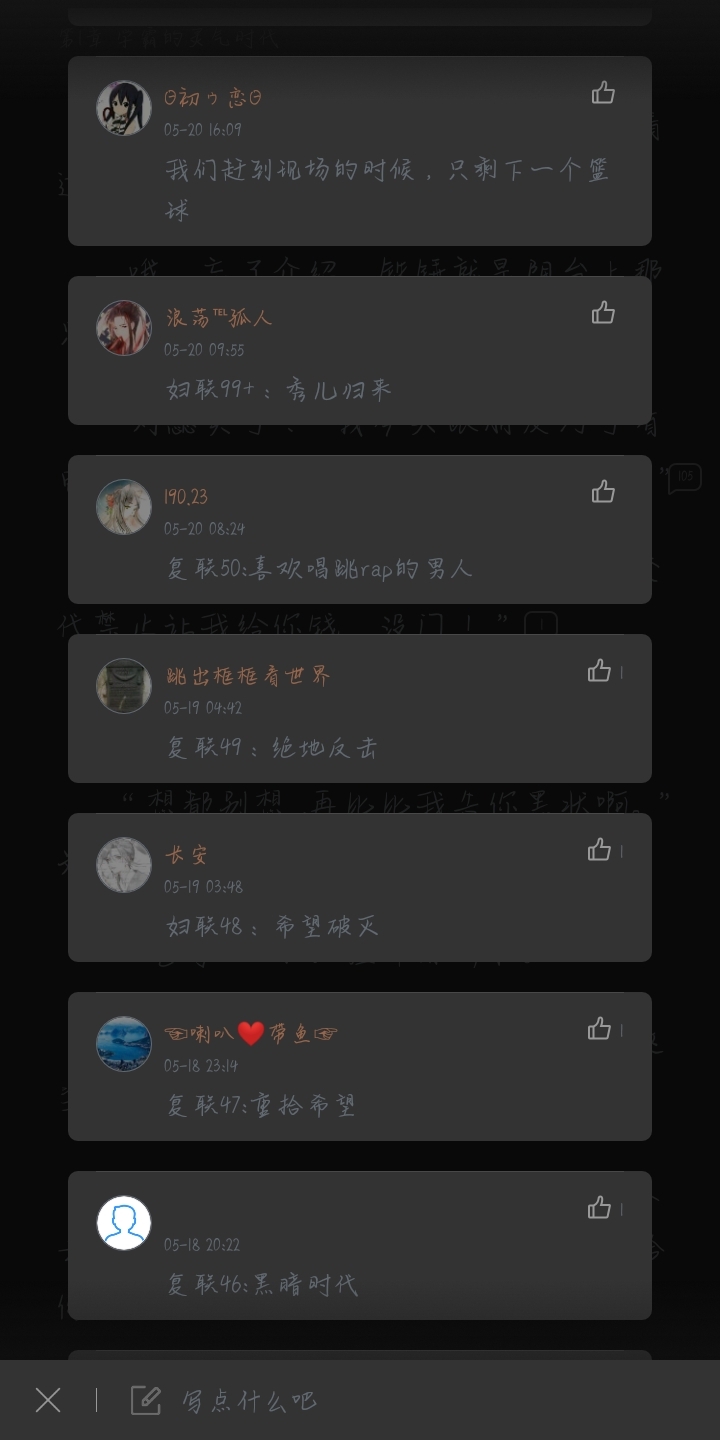
Task: Like 跳出框框看世界's comment
Action: [600, 671]
